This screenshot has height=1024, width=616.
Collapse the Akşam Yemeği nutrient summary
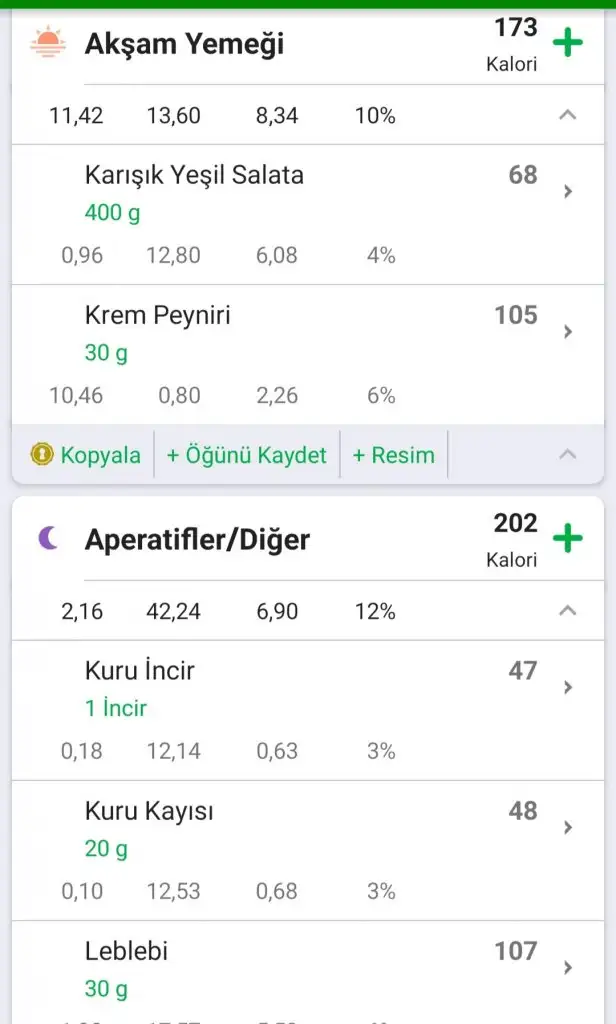[567, 115]
